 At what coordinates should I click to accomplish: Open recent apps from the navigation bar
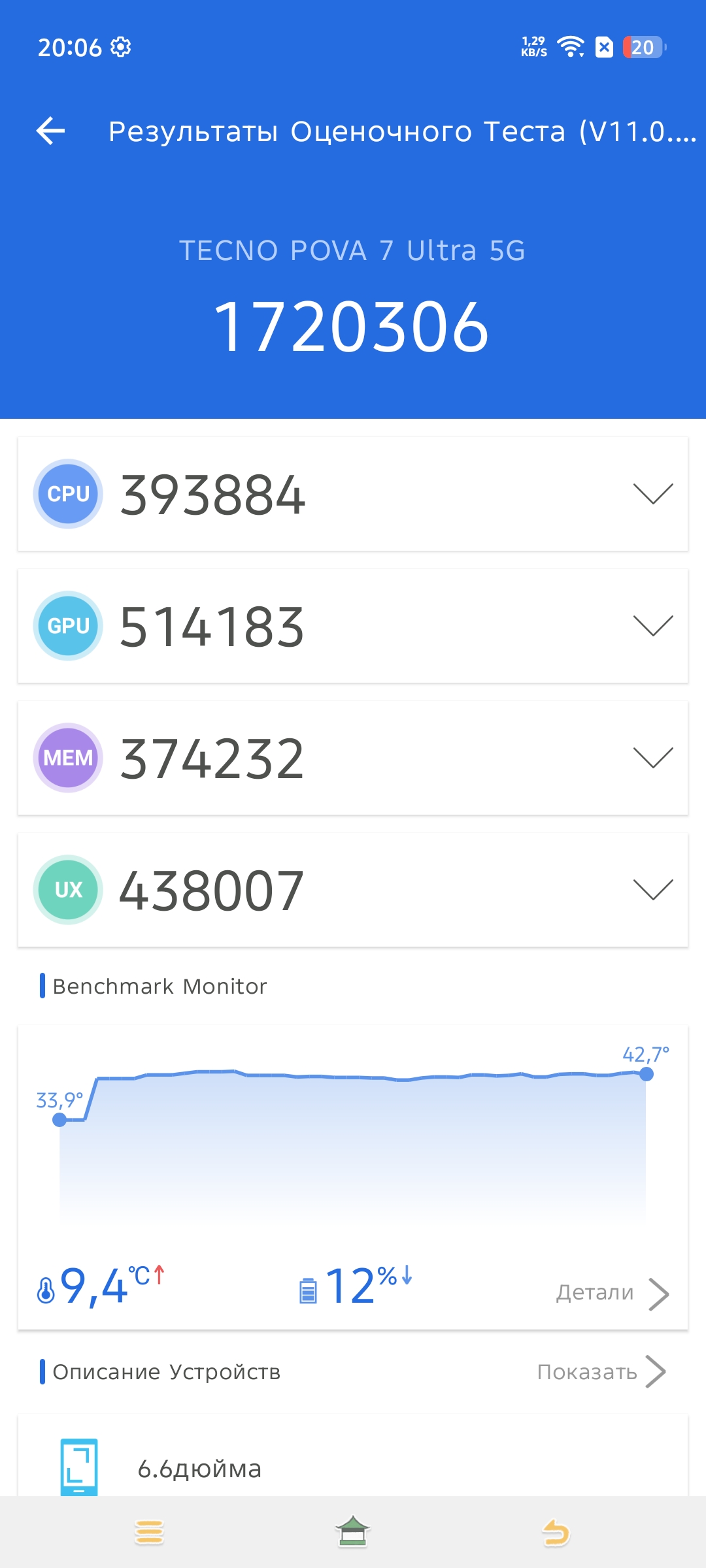click(149, 1532)
